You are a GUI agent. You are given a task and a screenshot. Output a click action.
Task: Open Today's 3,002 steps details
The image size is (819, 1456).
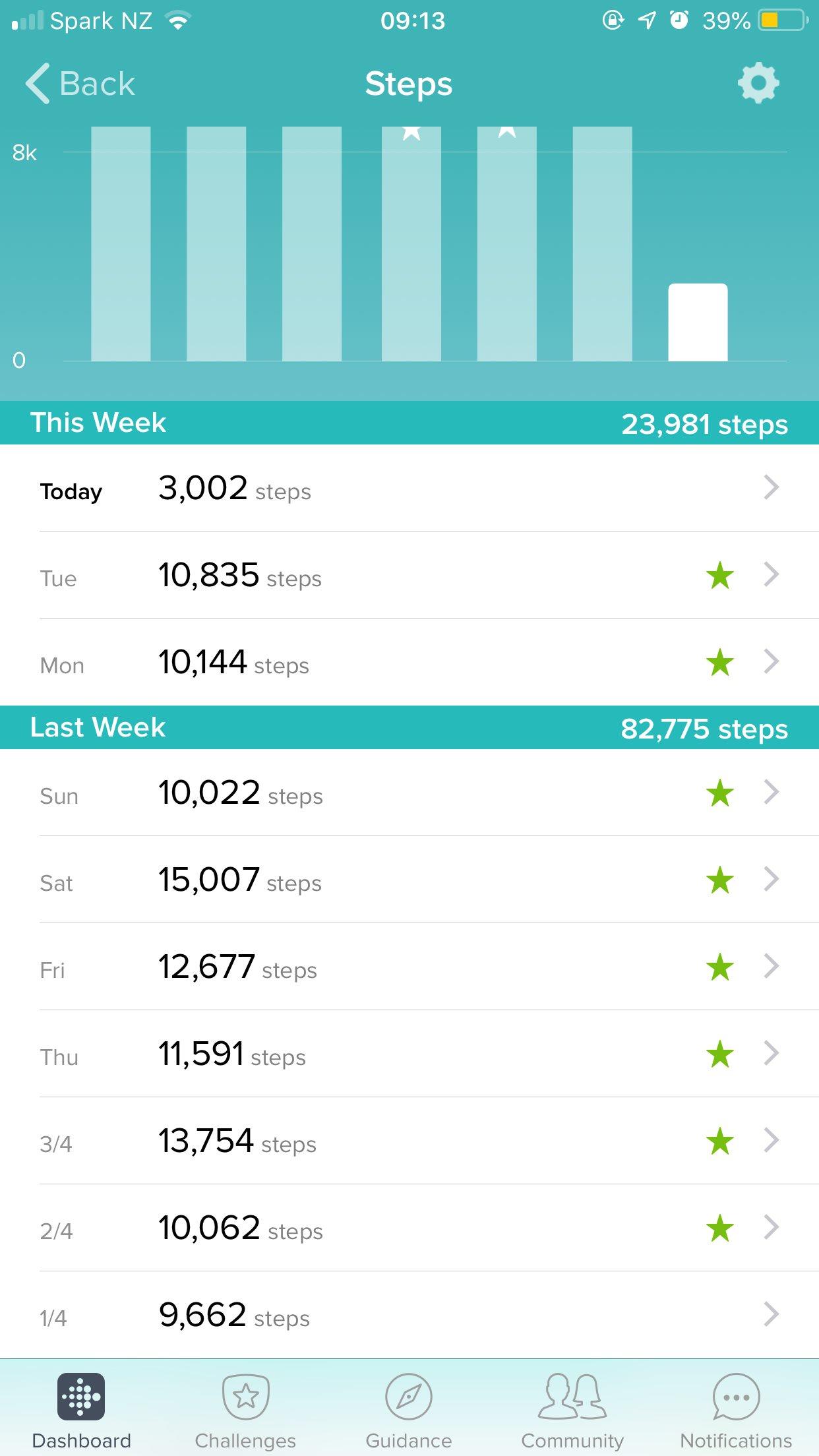pos(409,489)
